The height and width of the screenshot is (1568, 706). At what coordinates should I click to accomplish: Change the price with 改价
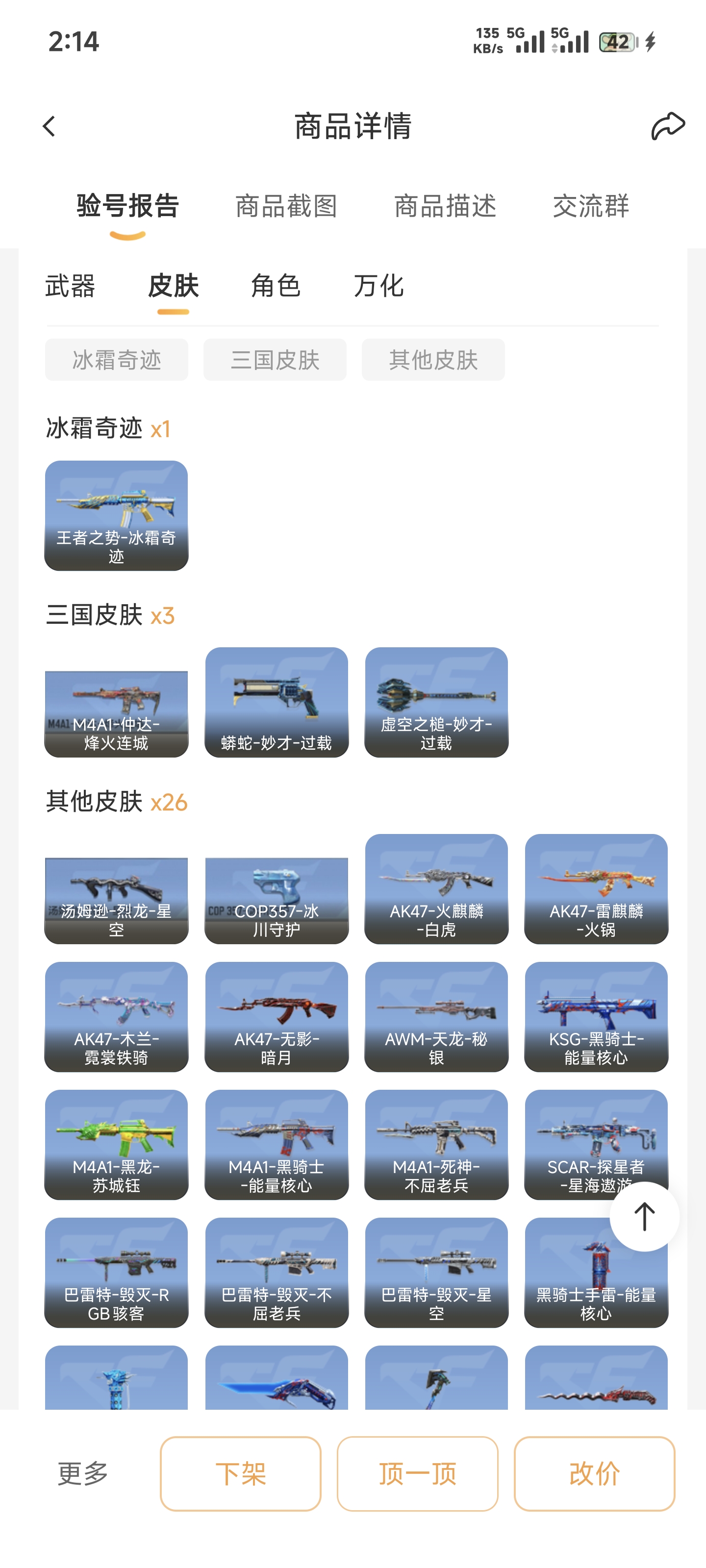click(x=594, y=1473)
